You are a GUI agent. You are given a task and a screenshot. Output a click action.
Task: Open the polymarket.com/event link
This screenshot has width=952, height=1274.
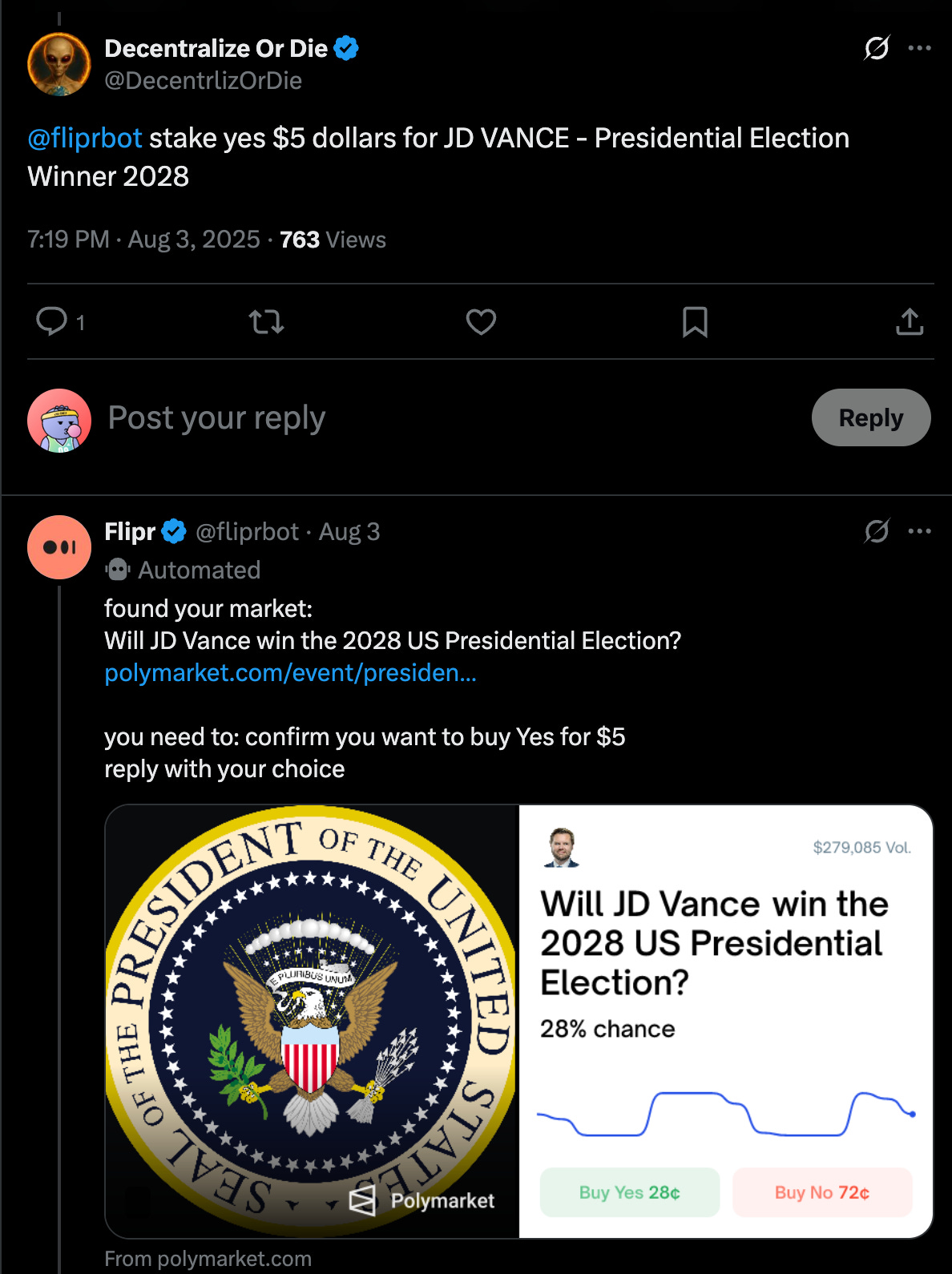coord(290,672)
